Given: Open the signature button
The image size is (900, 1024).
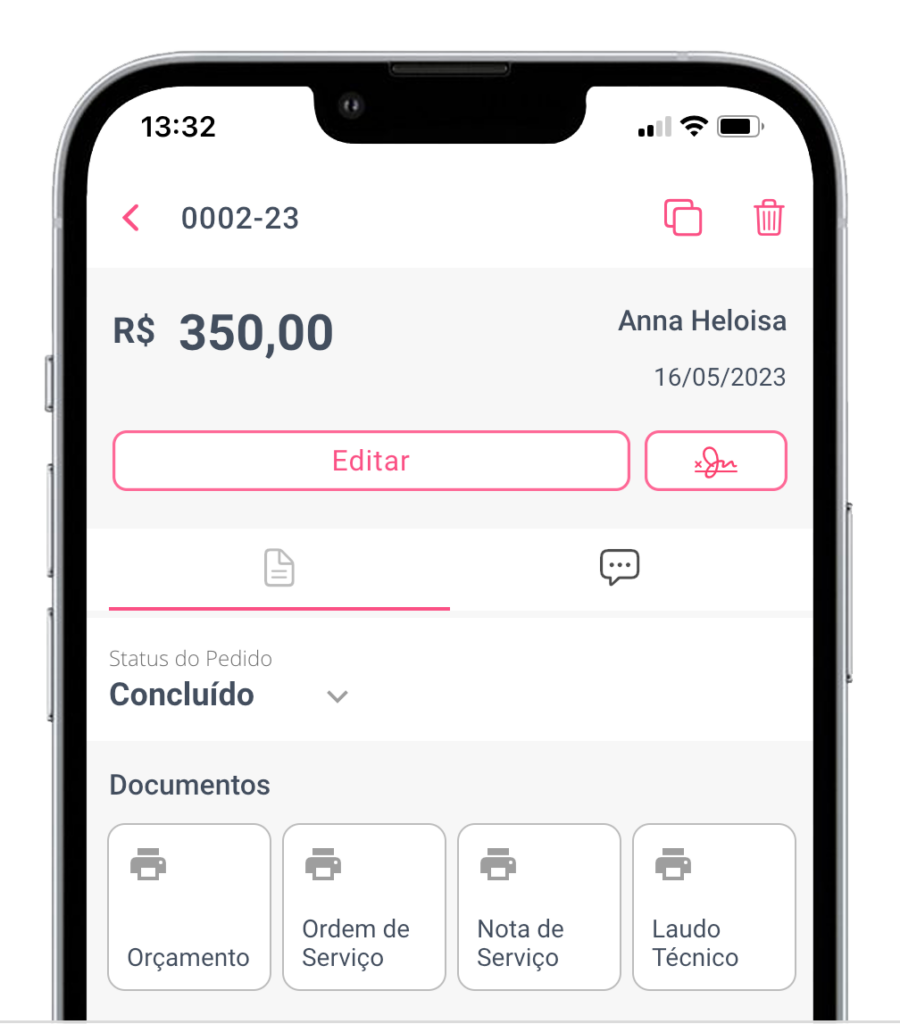Looking at the screenshot, I should 716,461.
